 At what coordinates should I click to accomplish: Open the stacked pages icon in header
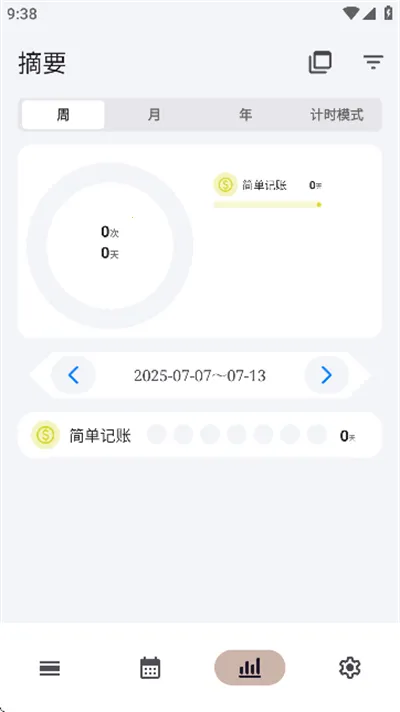[320, 62]
